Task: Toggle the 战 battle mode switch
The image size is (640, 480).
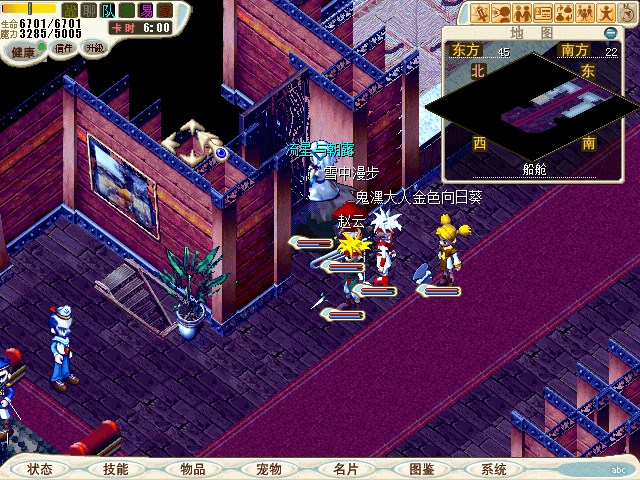Action: pyautogui.click(x=69, y=10)
